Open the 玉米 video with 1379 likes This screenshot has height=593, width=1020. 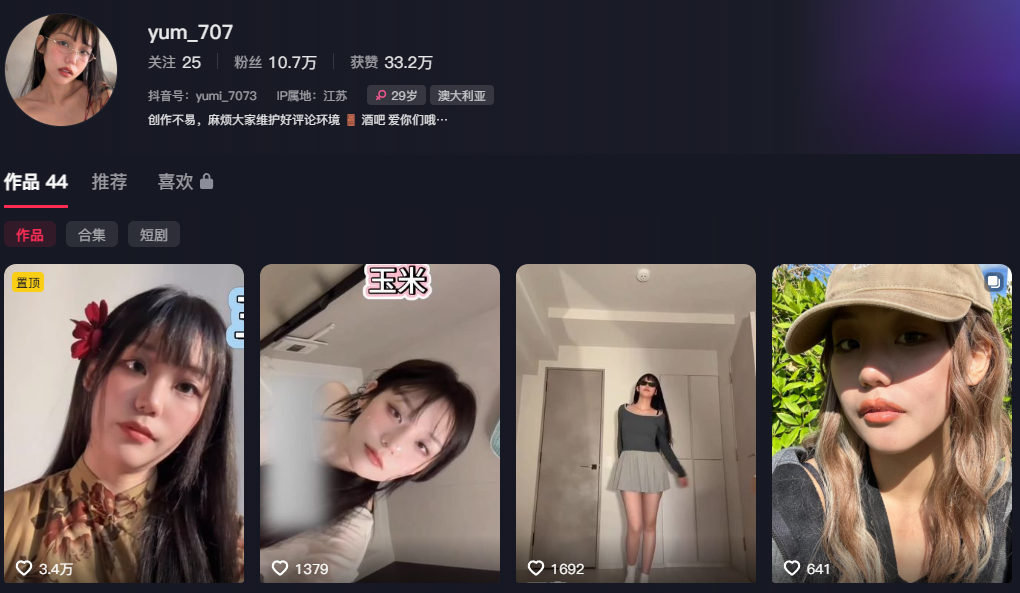click(380, 423)
